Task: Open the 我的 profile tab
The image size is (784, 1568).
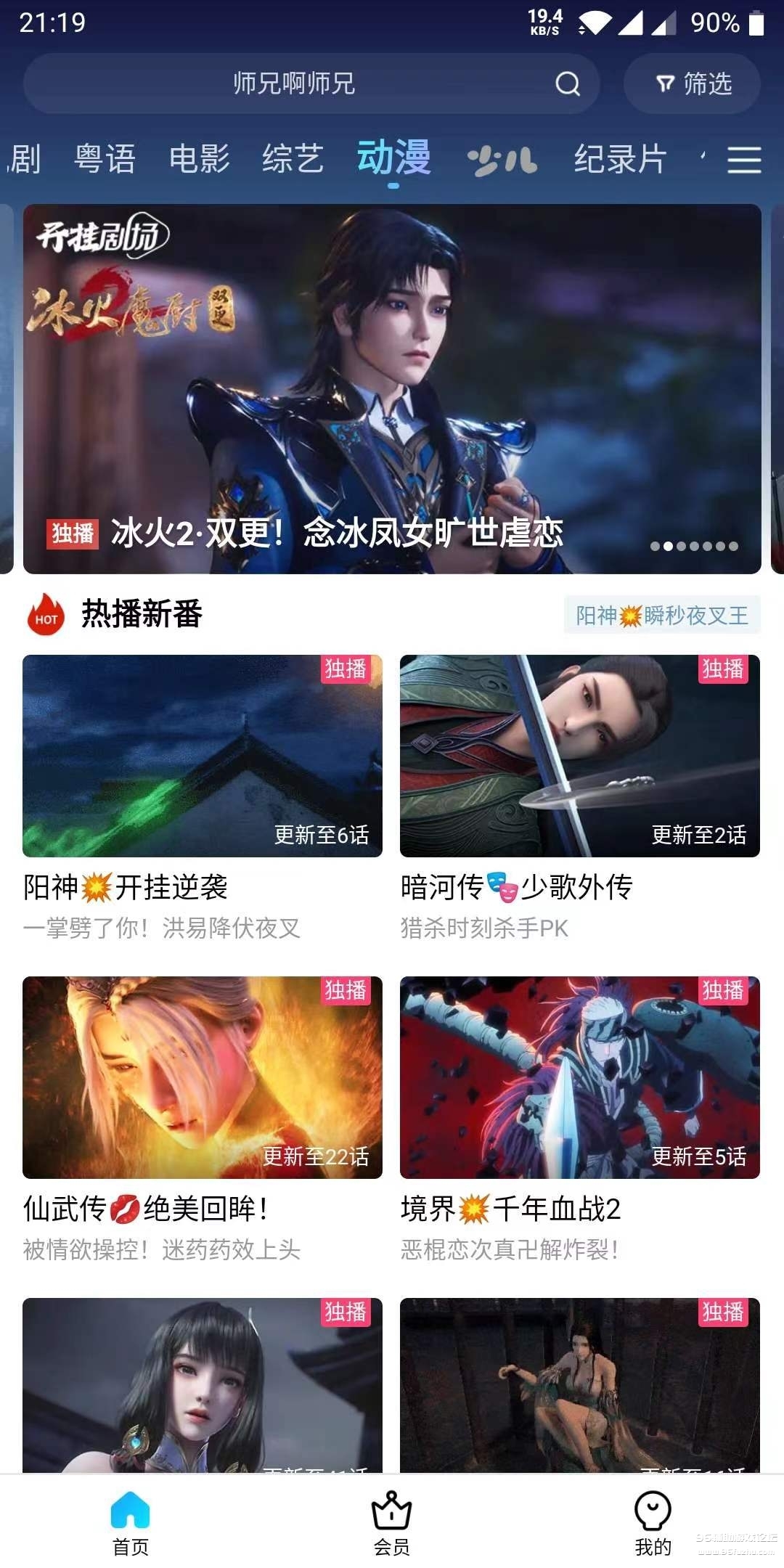Action: tap(653, 1523)
